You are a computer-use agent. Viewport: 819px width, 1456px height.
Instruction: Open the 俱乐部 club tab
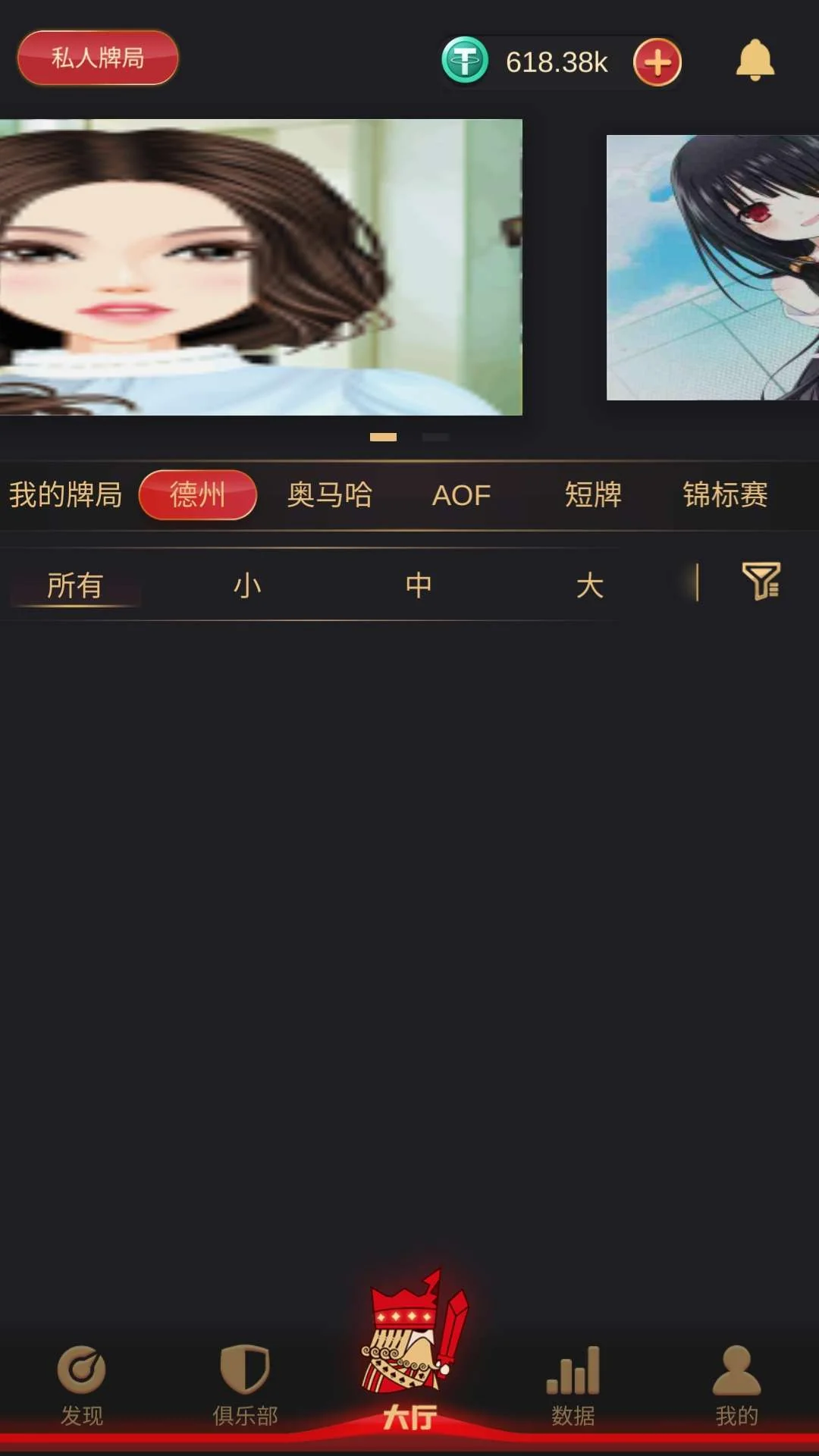(245, 1385)
